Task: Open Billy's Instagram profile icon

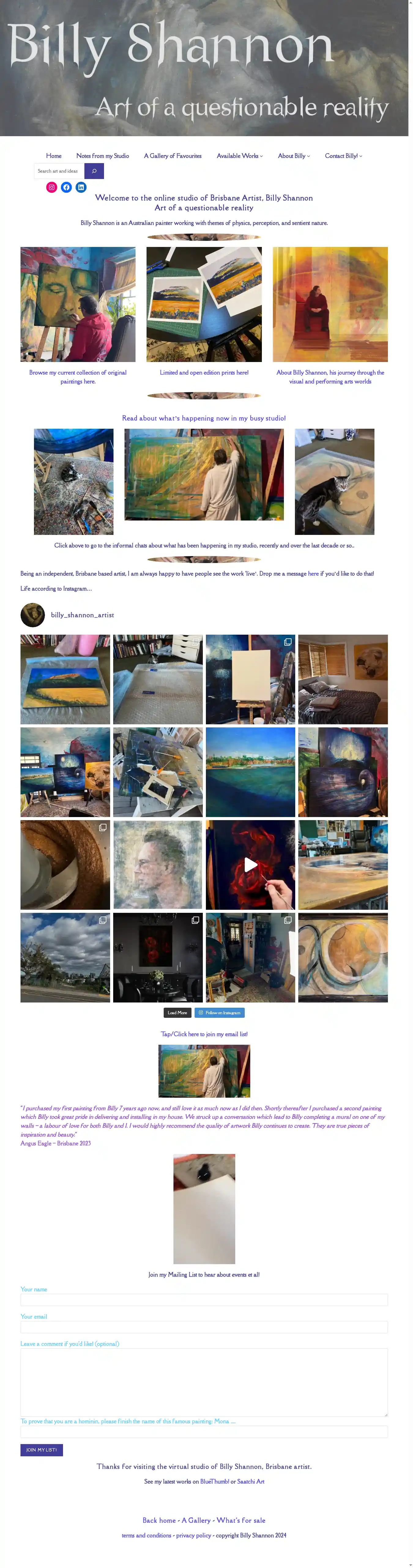Action: [52, 188]
